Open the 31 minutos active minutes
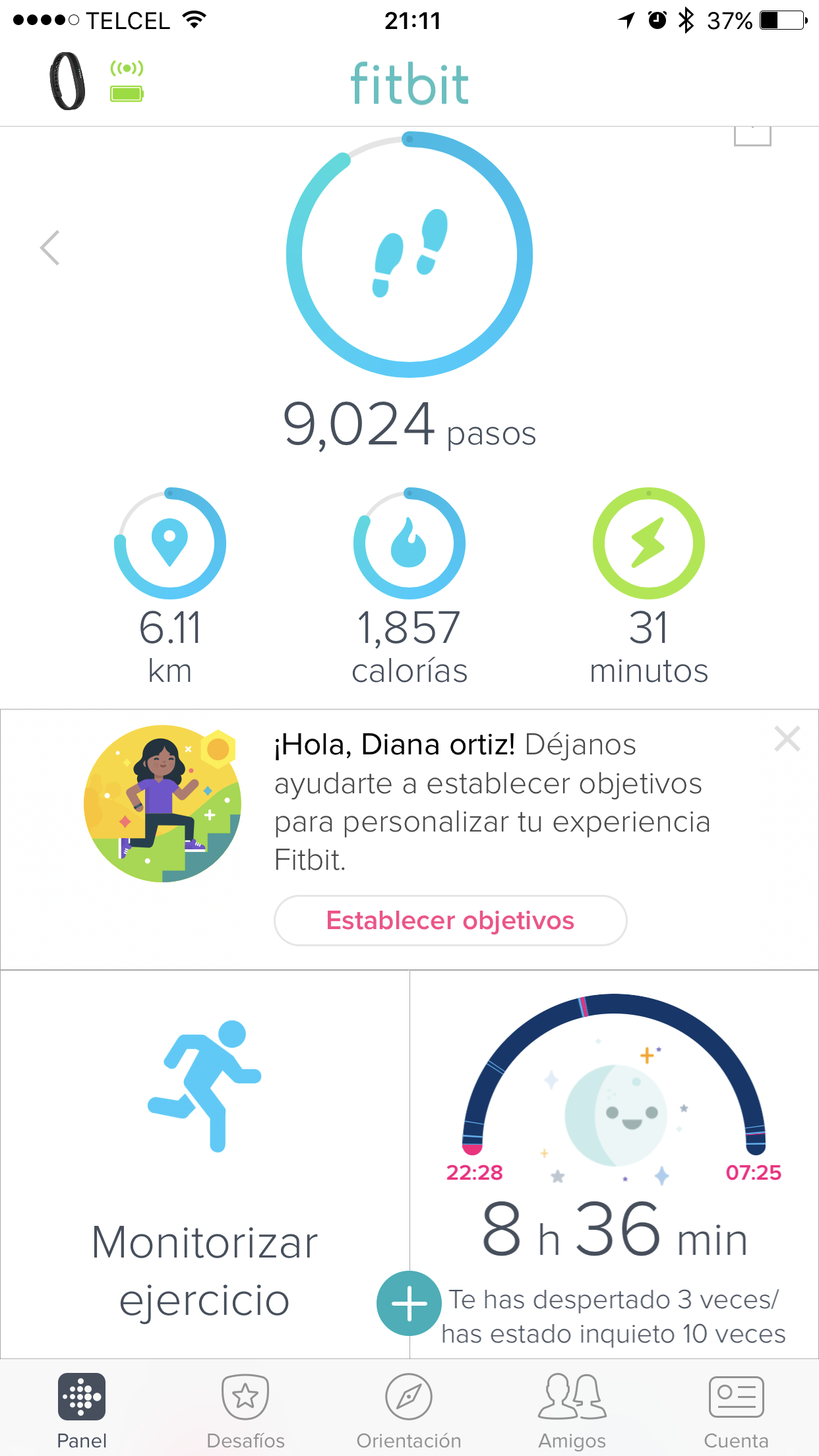 (x=649, y=580)
